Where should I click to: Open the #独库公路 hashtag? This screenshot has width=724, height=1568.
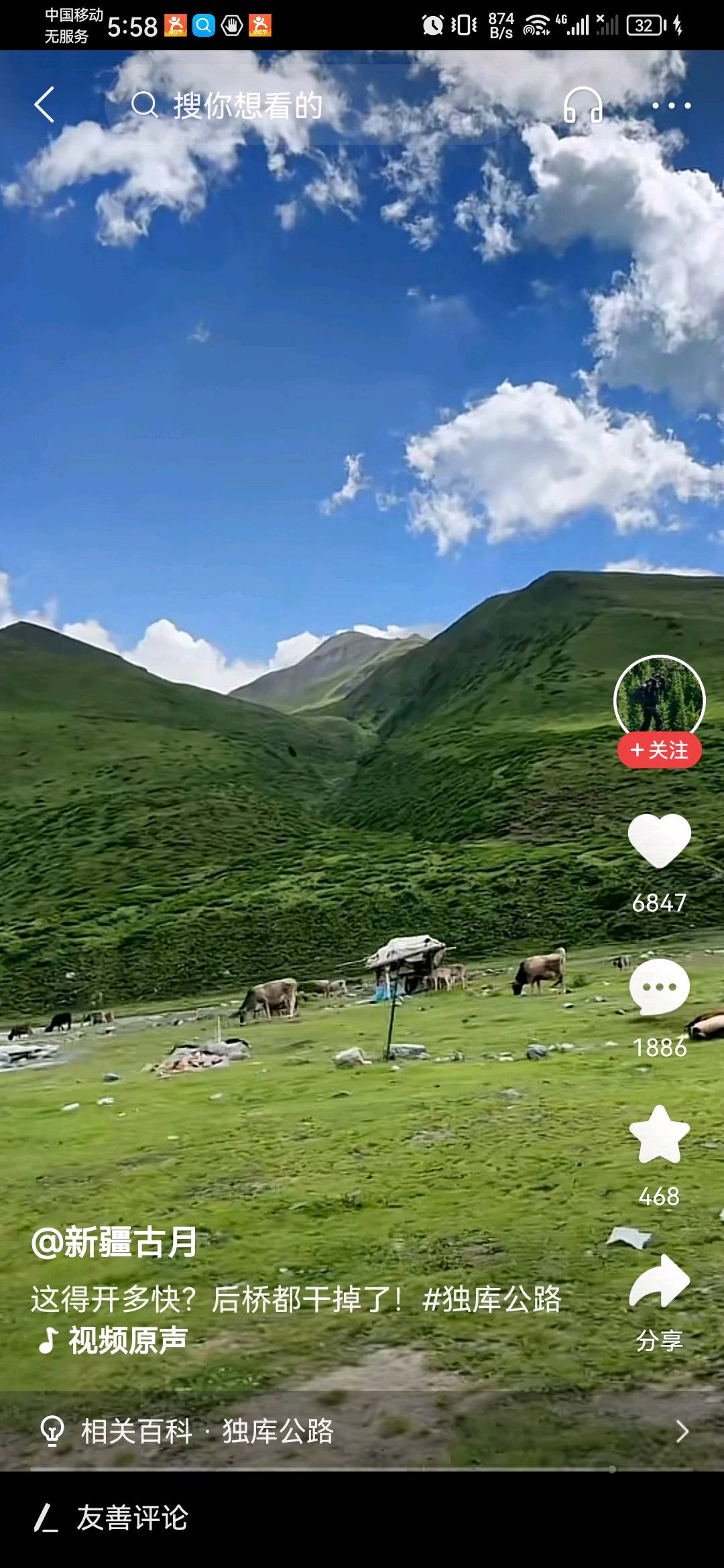pyautogui.click(x=492, y=1299)
